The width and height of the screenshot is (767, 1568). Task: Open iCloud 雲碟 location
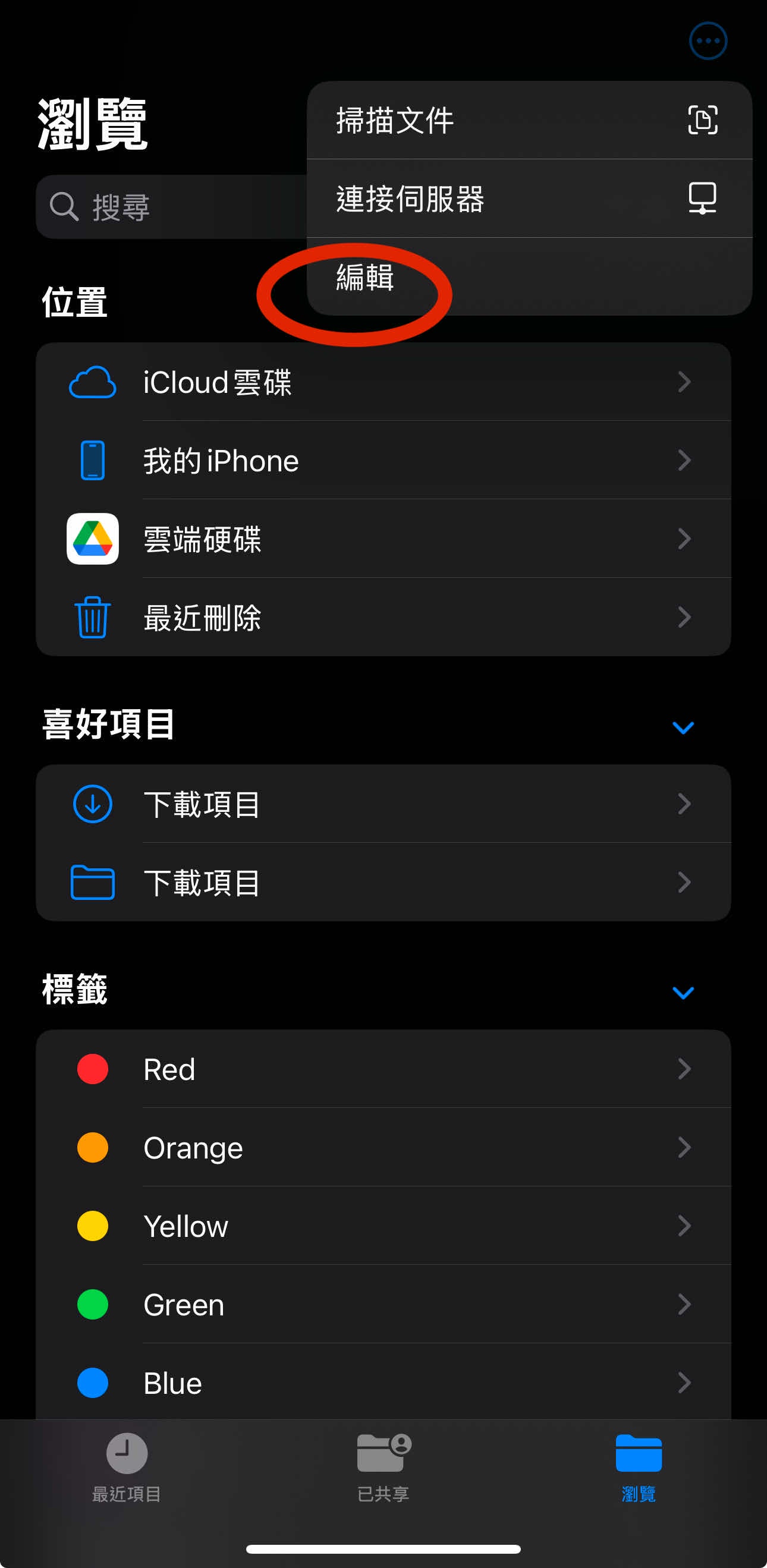pos(383,382)
